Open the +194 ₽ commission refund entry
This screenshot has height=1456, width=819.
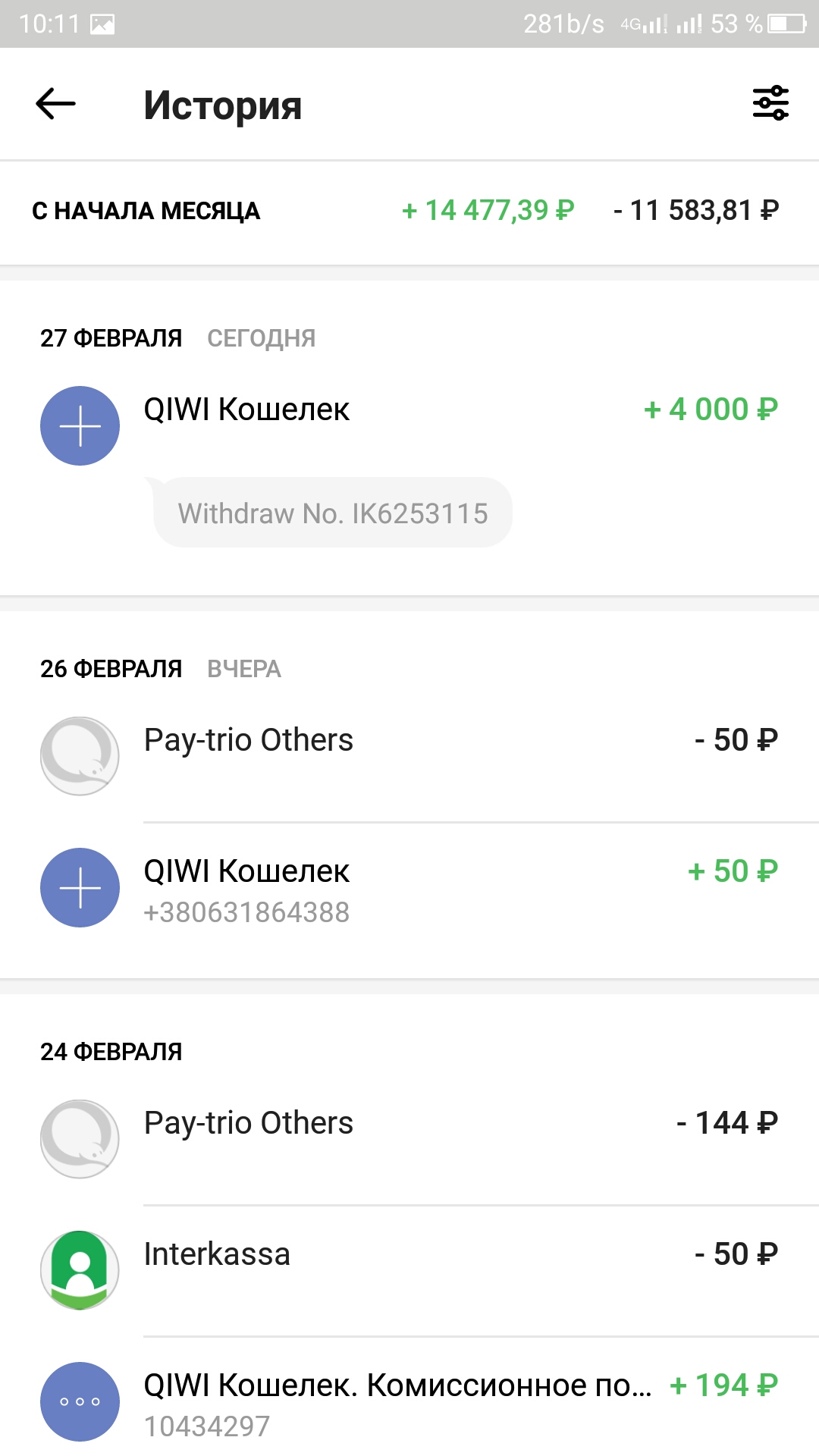(409, 1401)
